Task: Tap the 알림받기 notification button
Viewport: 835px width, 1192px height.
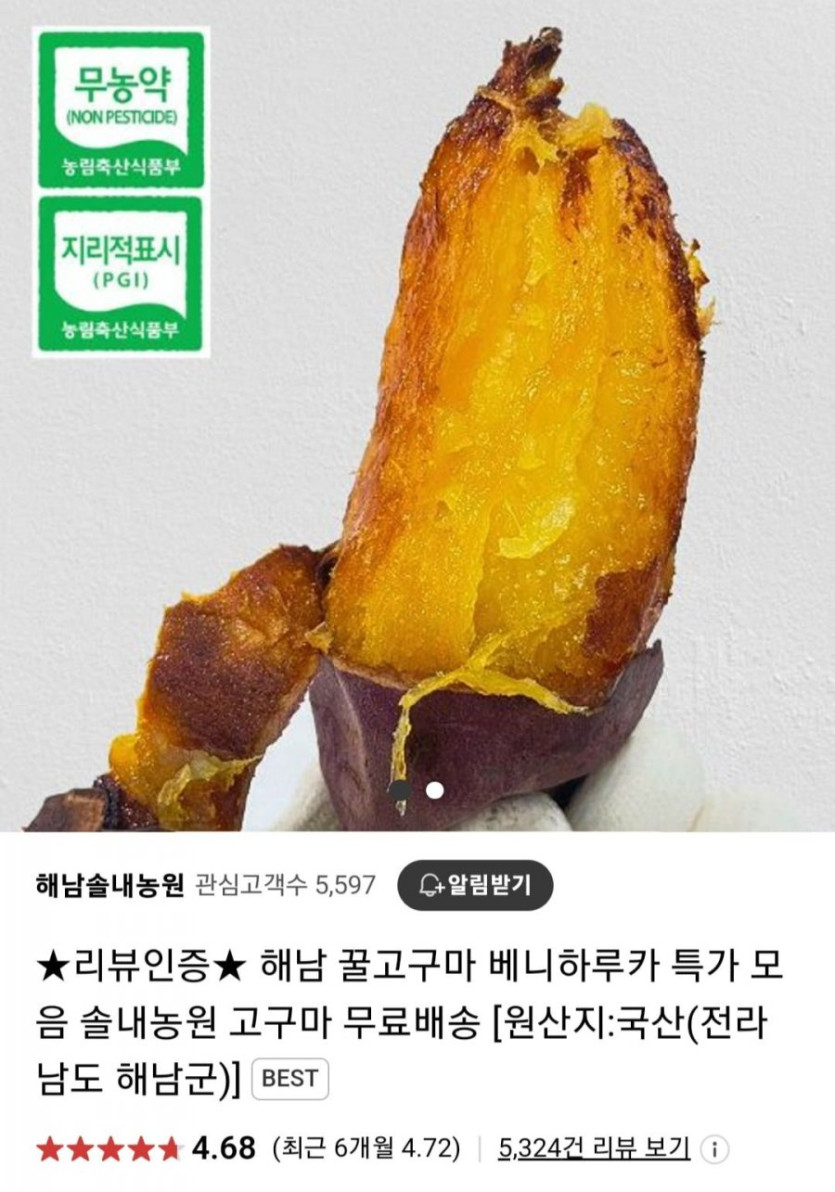Action: click(474, 885)
